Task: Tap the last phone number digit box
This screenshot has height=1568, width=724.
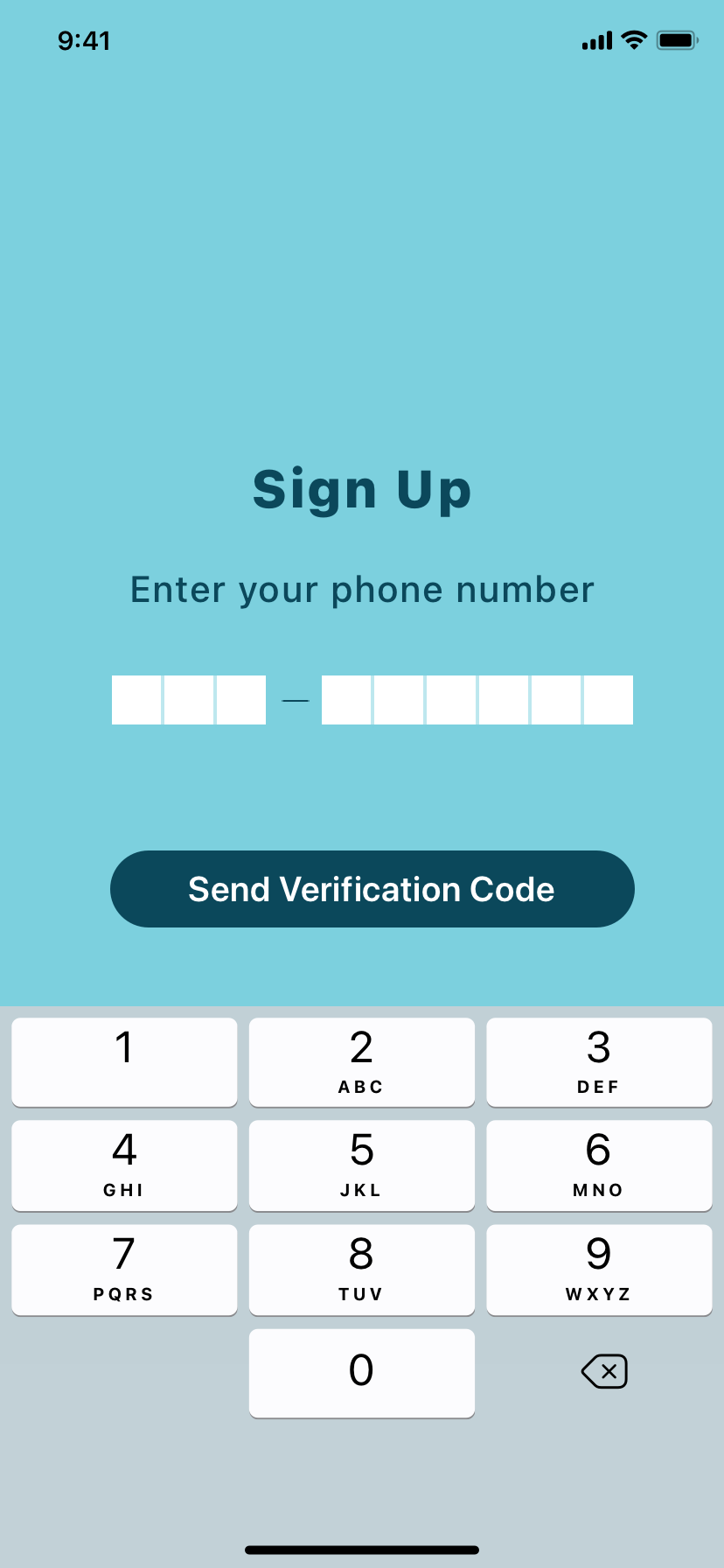Action: click(609, 700)
